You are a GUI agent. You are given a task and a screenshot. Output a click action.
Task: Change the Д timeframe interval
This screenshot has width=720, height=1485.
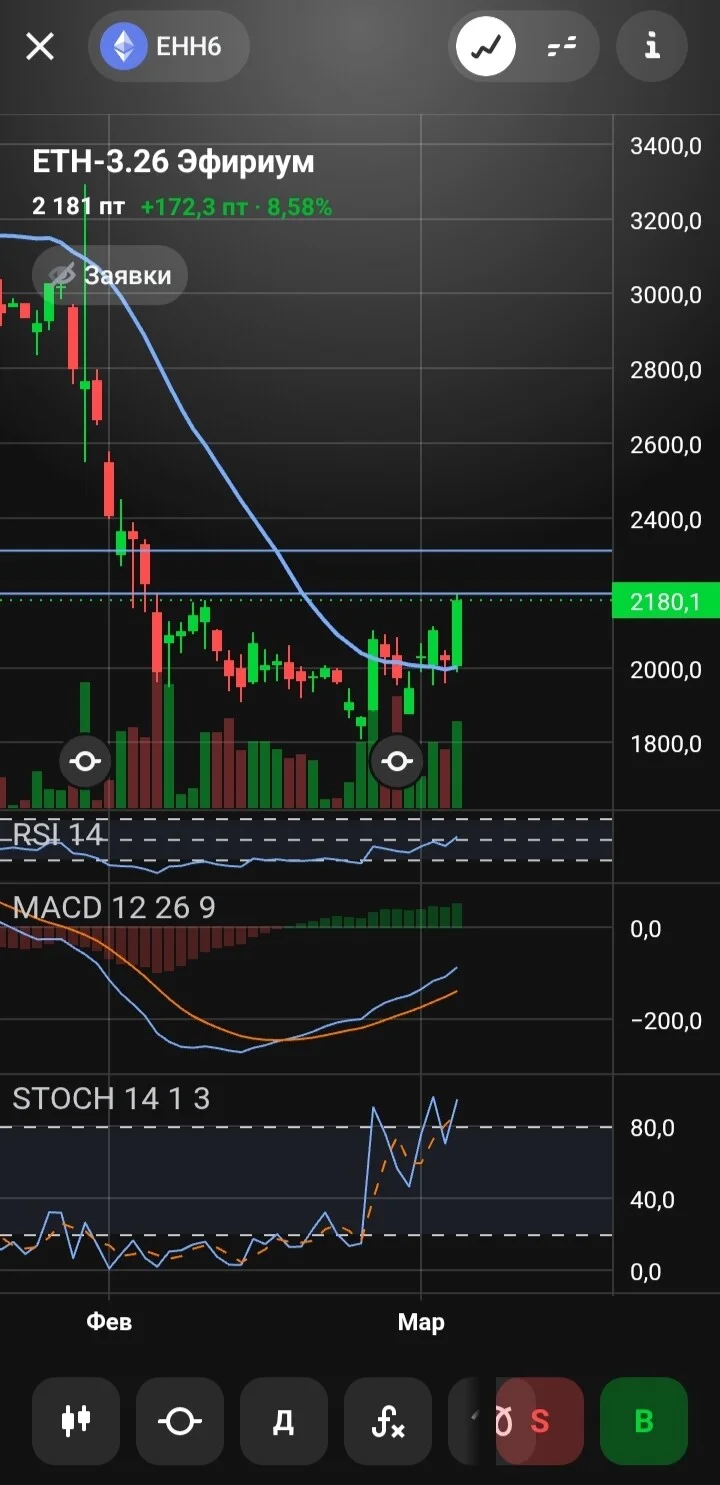284,1420
